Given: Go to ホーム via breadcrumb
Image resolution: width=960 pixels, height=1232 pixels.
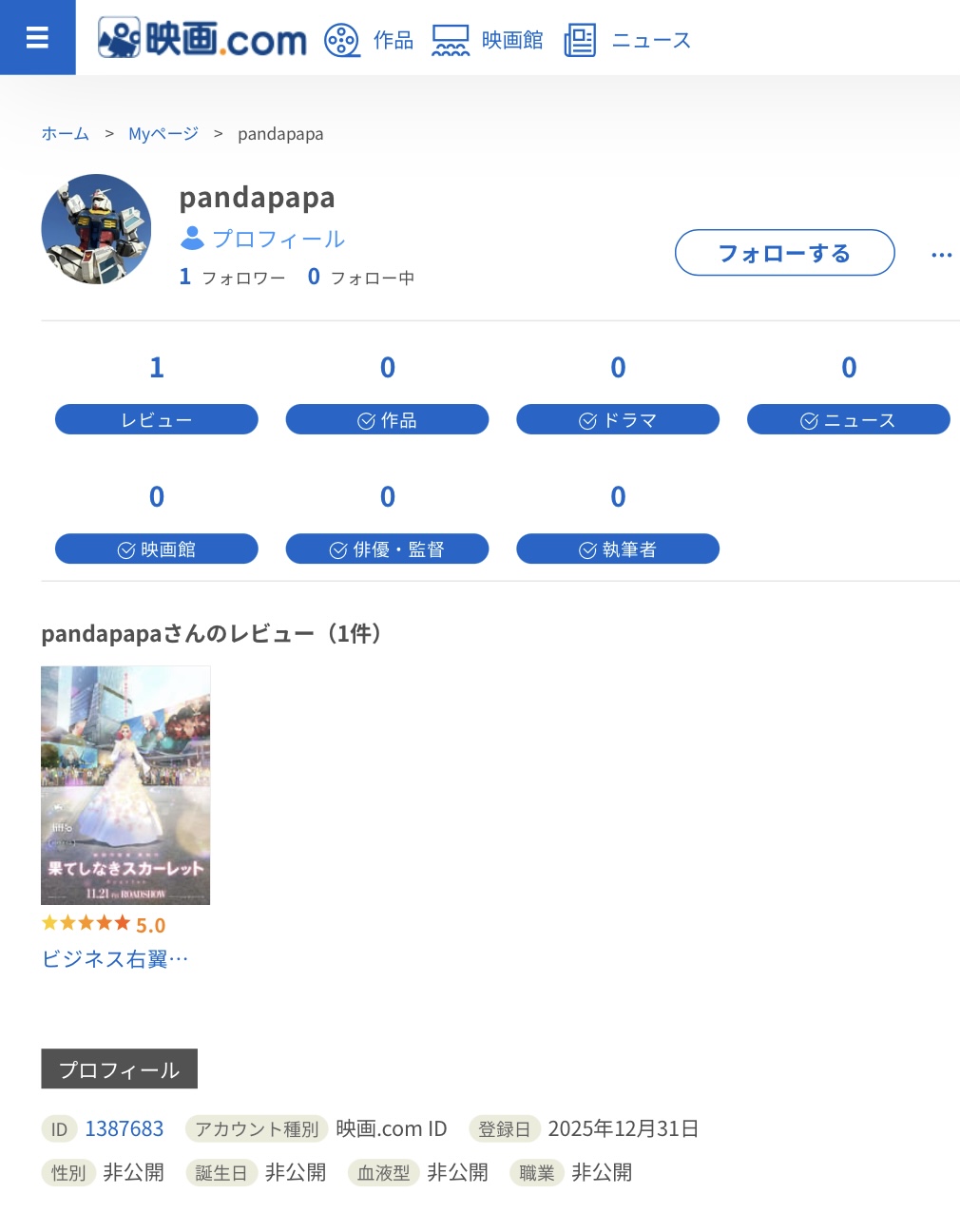Looking at the screenshot, I should click(x=66, y=134).
